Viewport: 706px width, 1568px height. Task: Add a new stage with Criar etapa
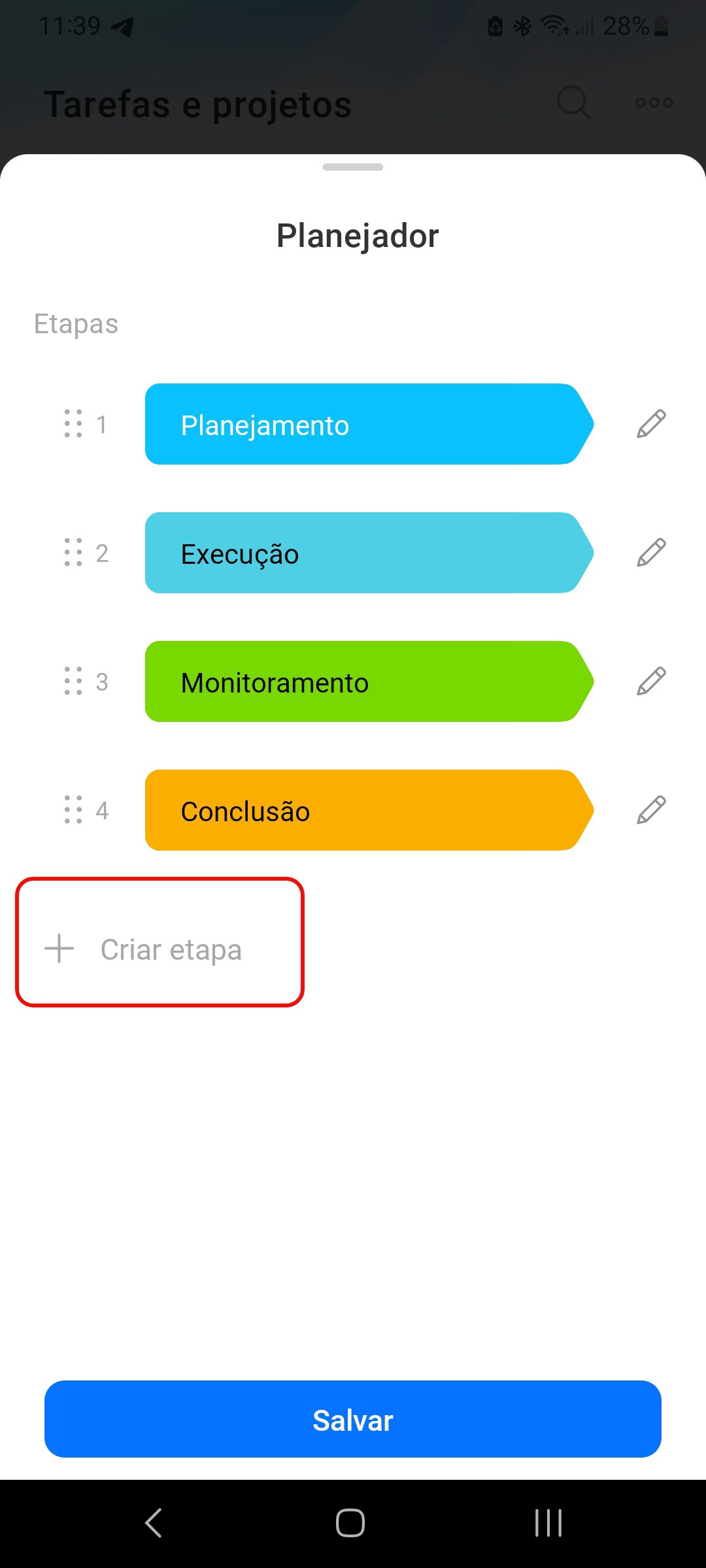pos(160,949)
